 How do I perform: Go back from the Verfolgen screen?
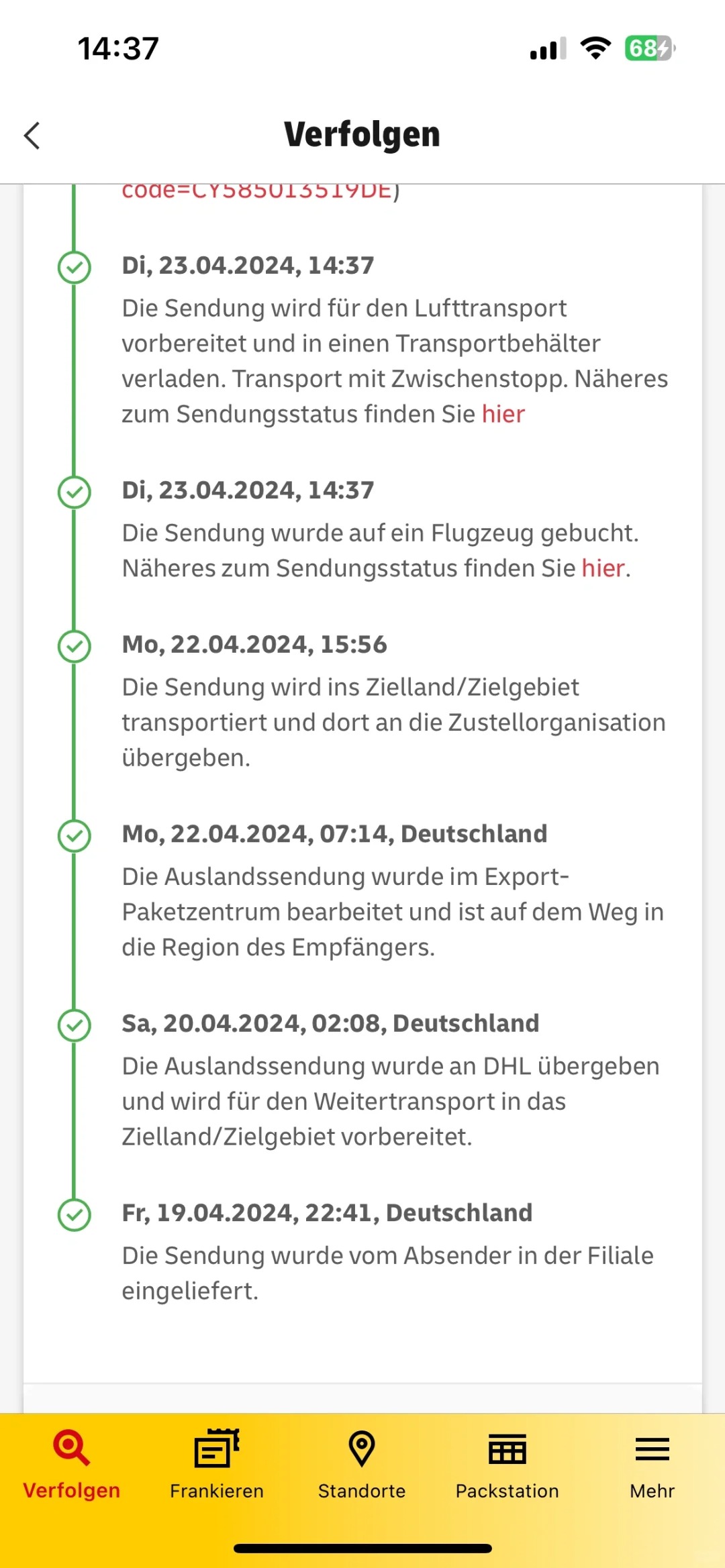pos(32,136)
